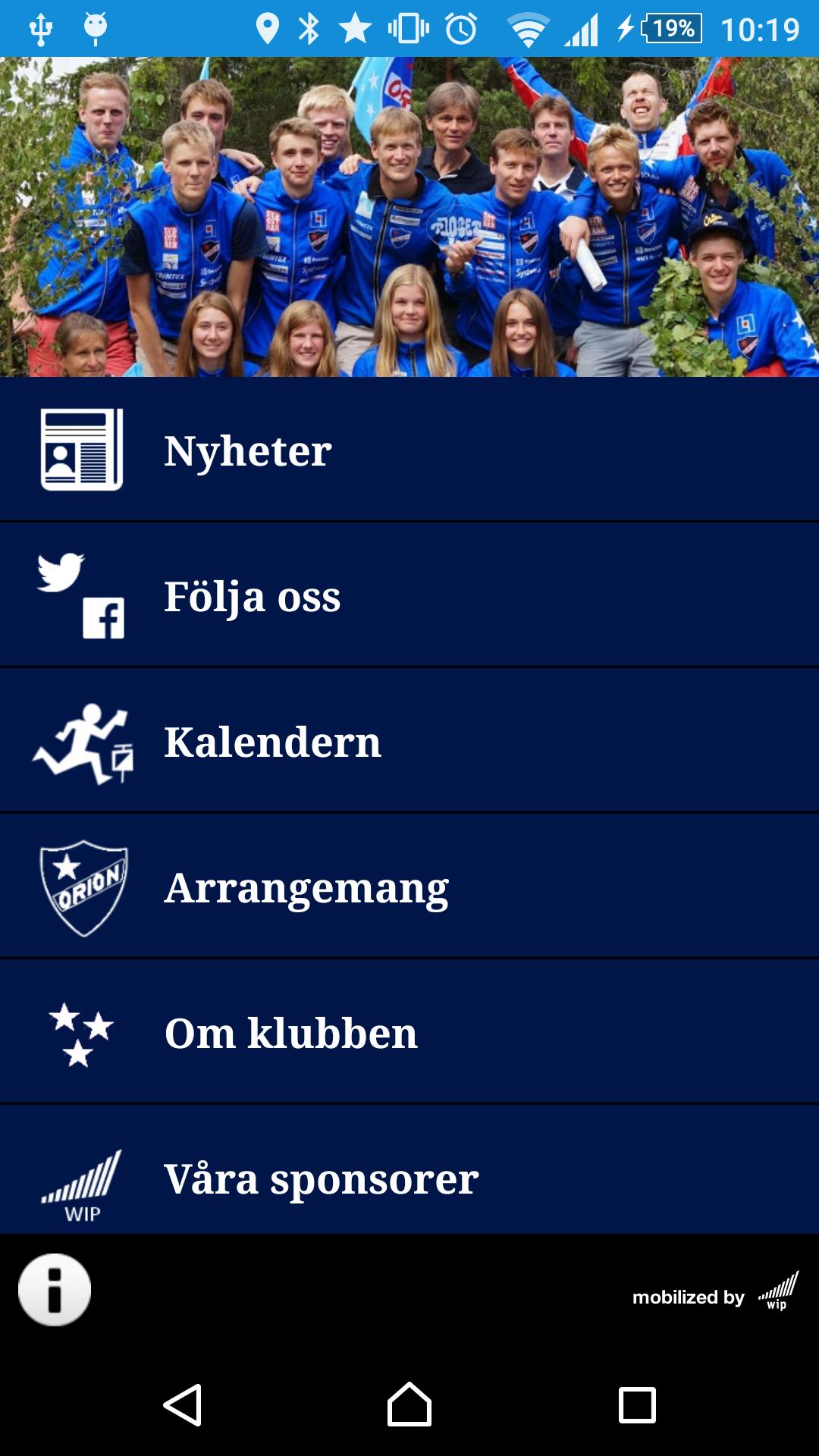Viewport: 819px width, 1456px height.
Task: Tap the info icon
Action: [x=55, y=1289]
